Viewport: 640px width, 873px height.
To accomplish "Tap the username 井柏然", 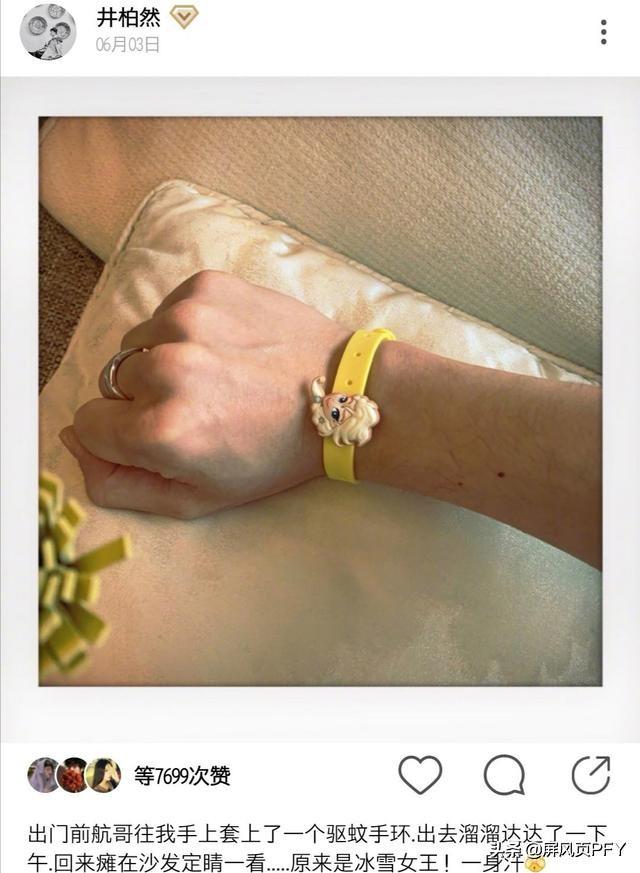I will coord(126,17).
